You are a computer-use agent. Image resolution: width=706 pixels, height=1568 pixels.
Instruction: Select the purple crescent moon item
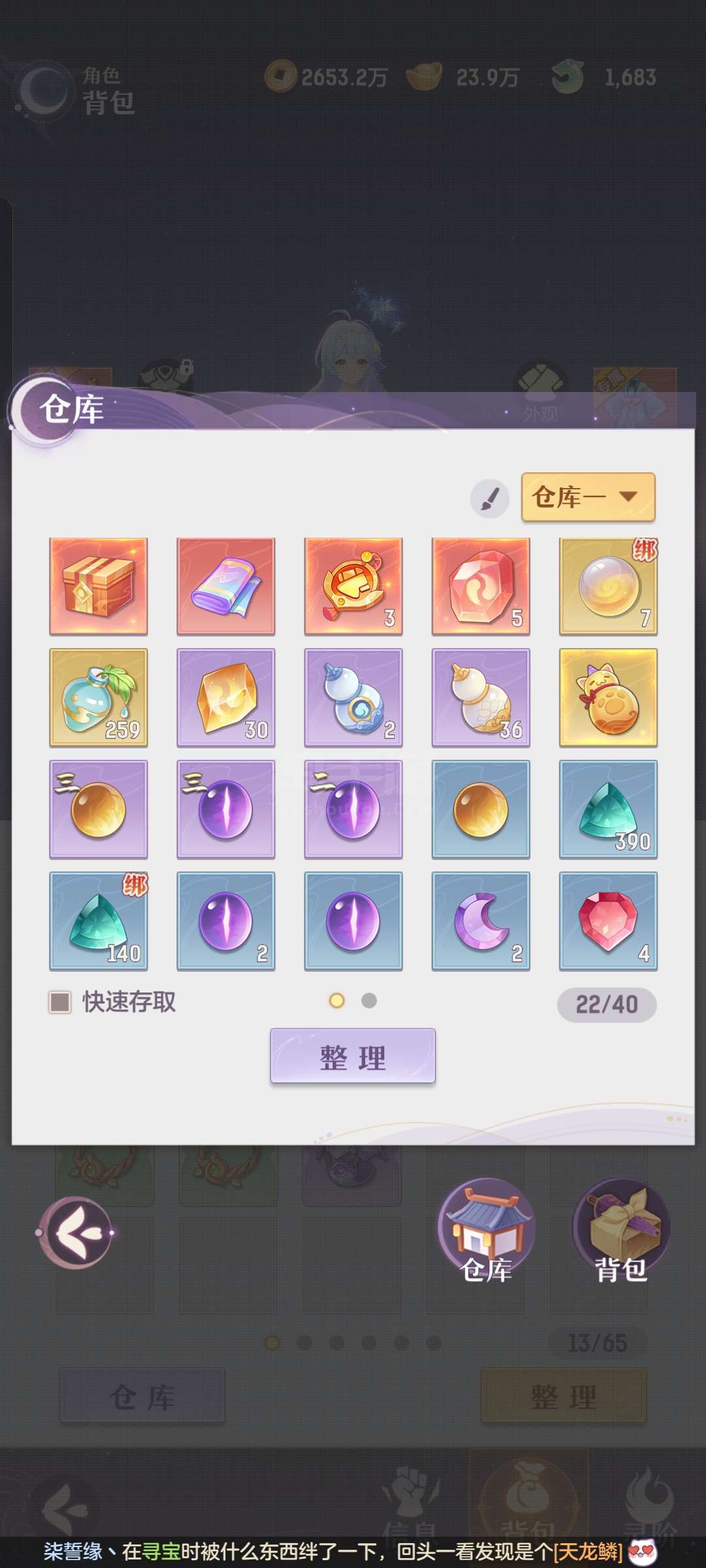tap(481, 921)
